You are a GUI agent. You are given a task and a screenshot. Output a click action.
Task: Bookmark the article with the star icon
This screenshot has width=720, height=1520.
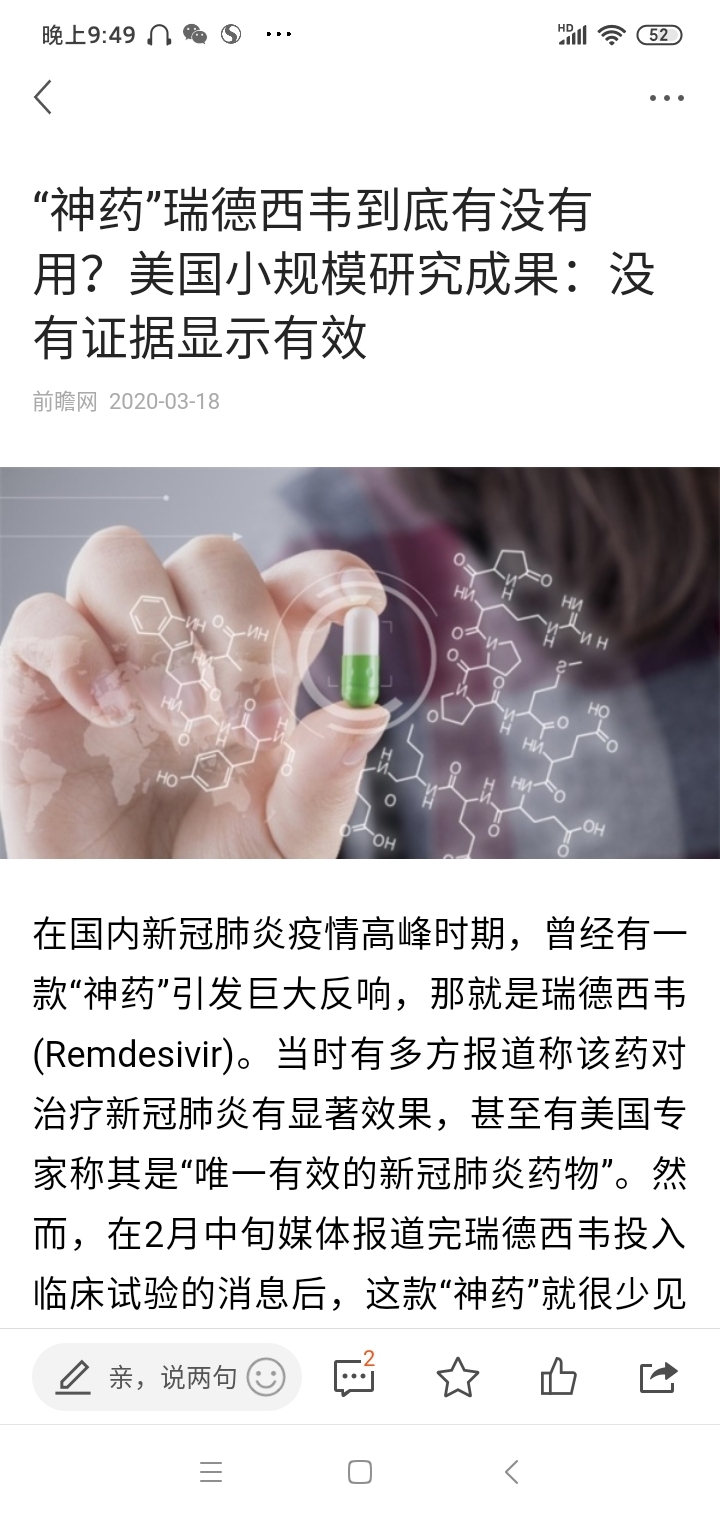coord(458,1377)
